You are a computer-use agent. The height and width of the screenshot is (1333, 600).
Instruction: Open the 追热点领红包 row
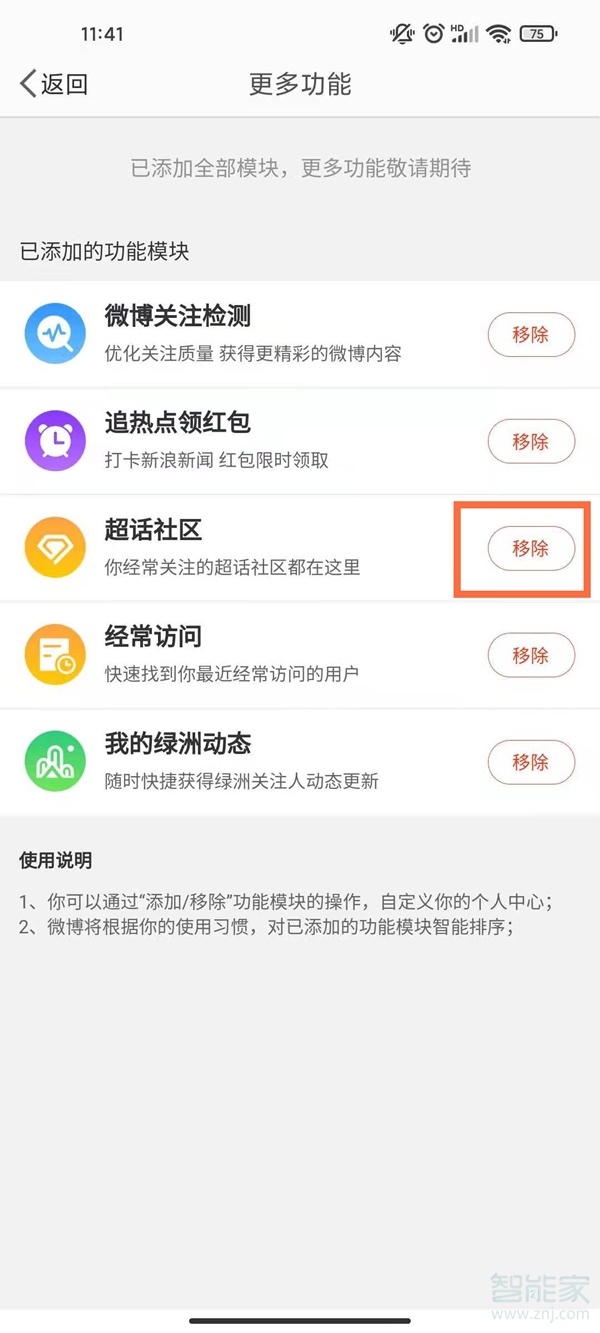(250, 441)
